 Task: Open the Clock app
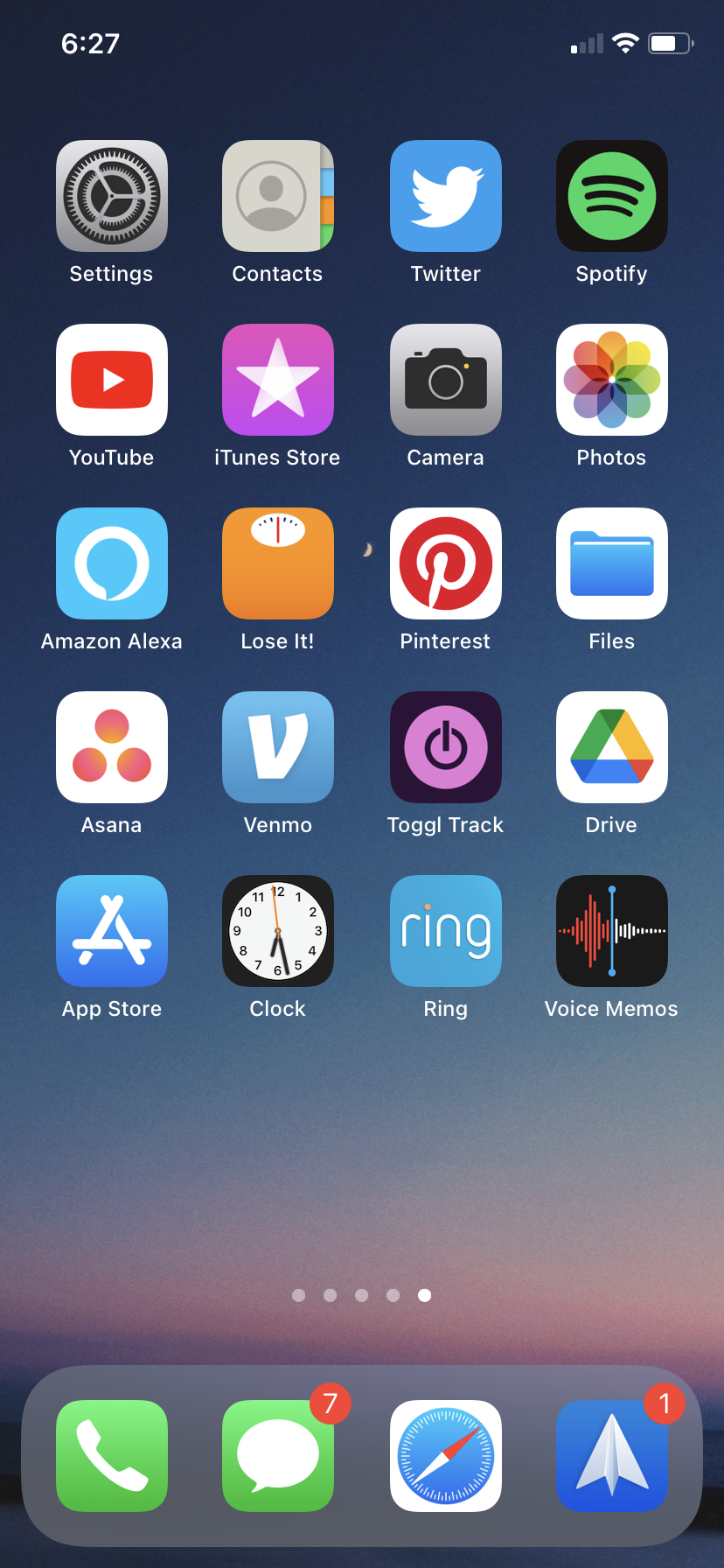[278, 931]
